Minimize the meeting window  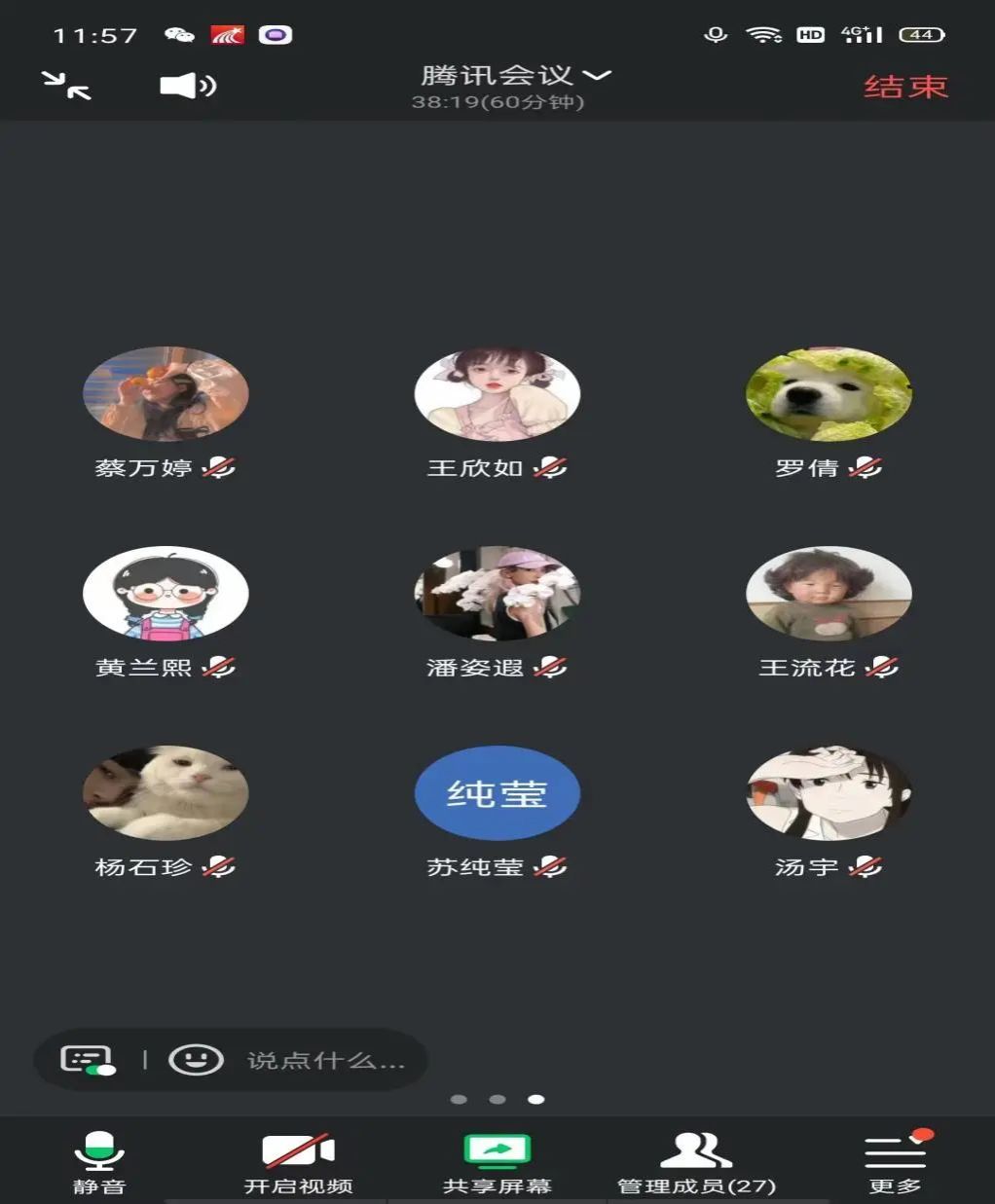pos(66,86)
